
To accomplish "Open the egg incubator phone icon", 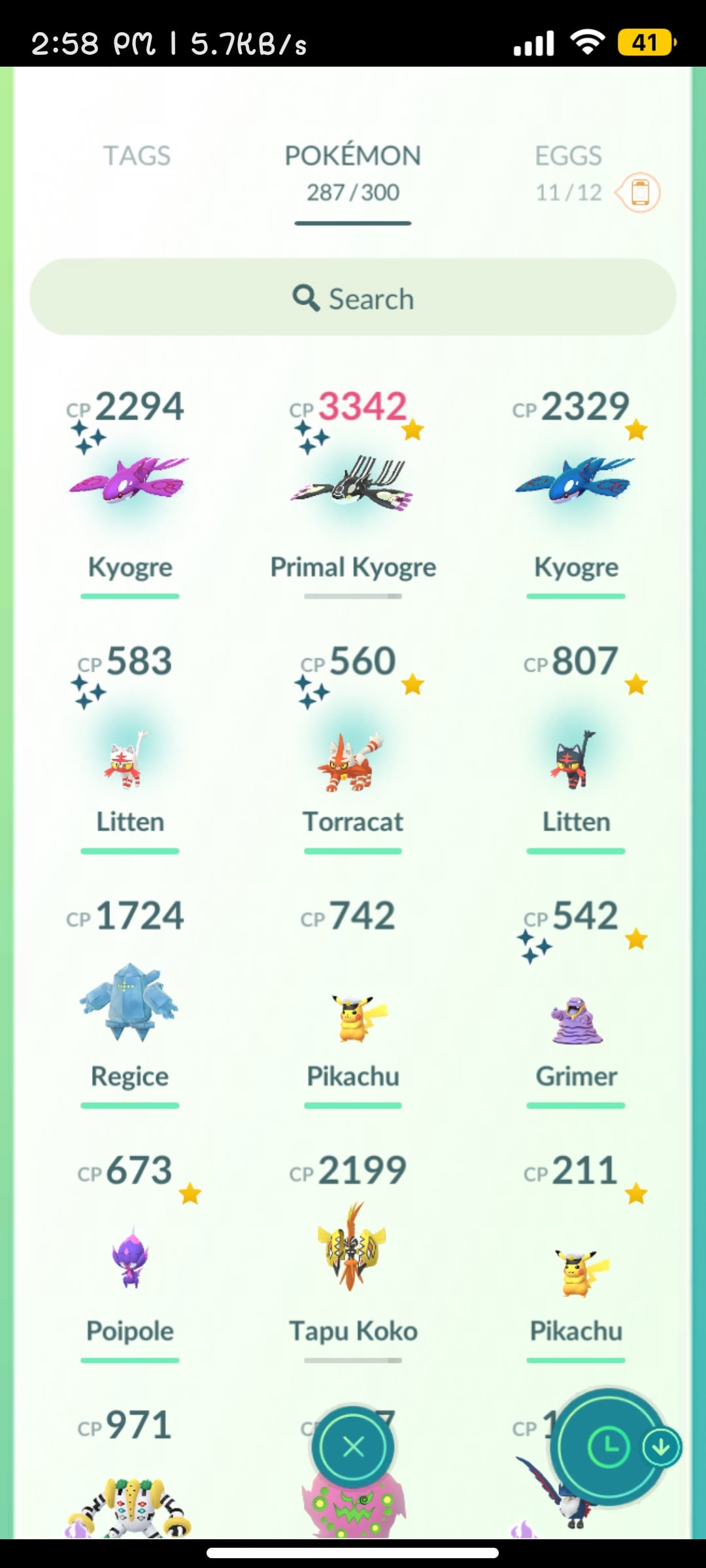I will [639, 193].
